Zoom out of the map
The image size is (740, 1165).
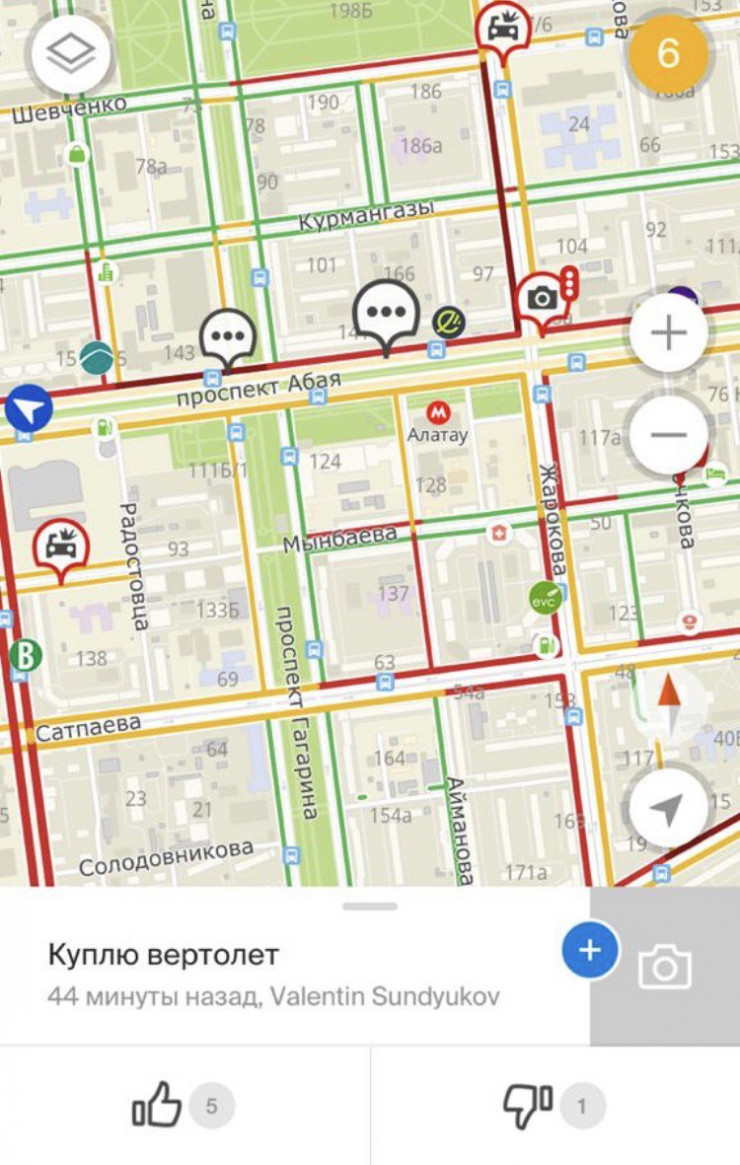coord(668,435)
